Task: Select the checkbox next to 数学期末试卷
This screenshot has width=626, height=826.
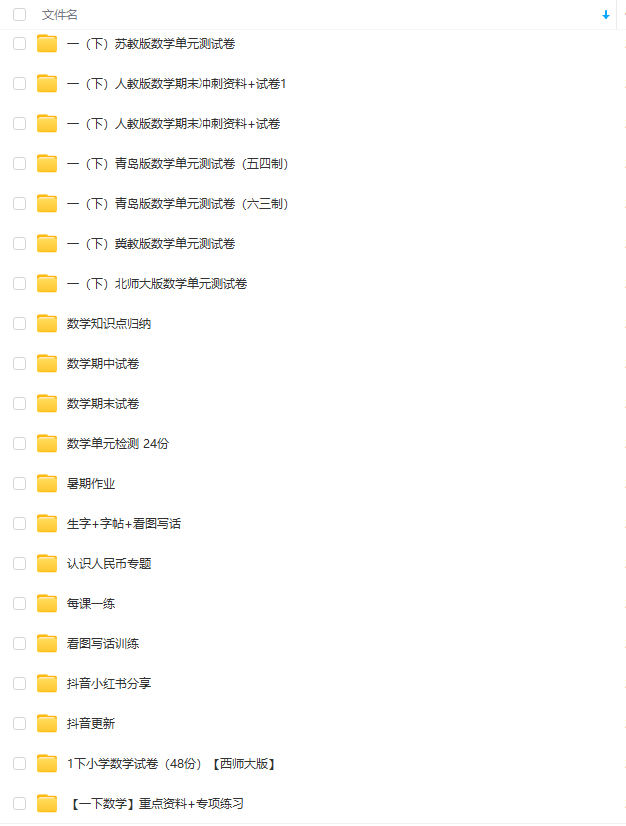Action: [x=19, y=404]
